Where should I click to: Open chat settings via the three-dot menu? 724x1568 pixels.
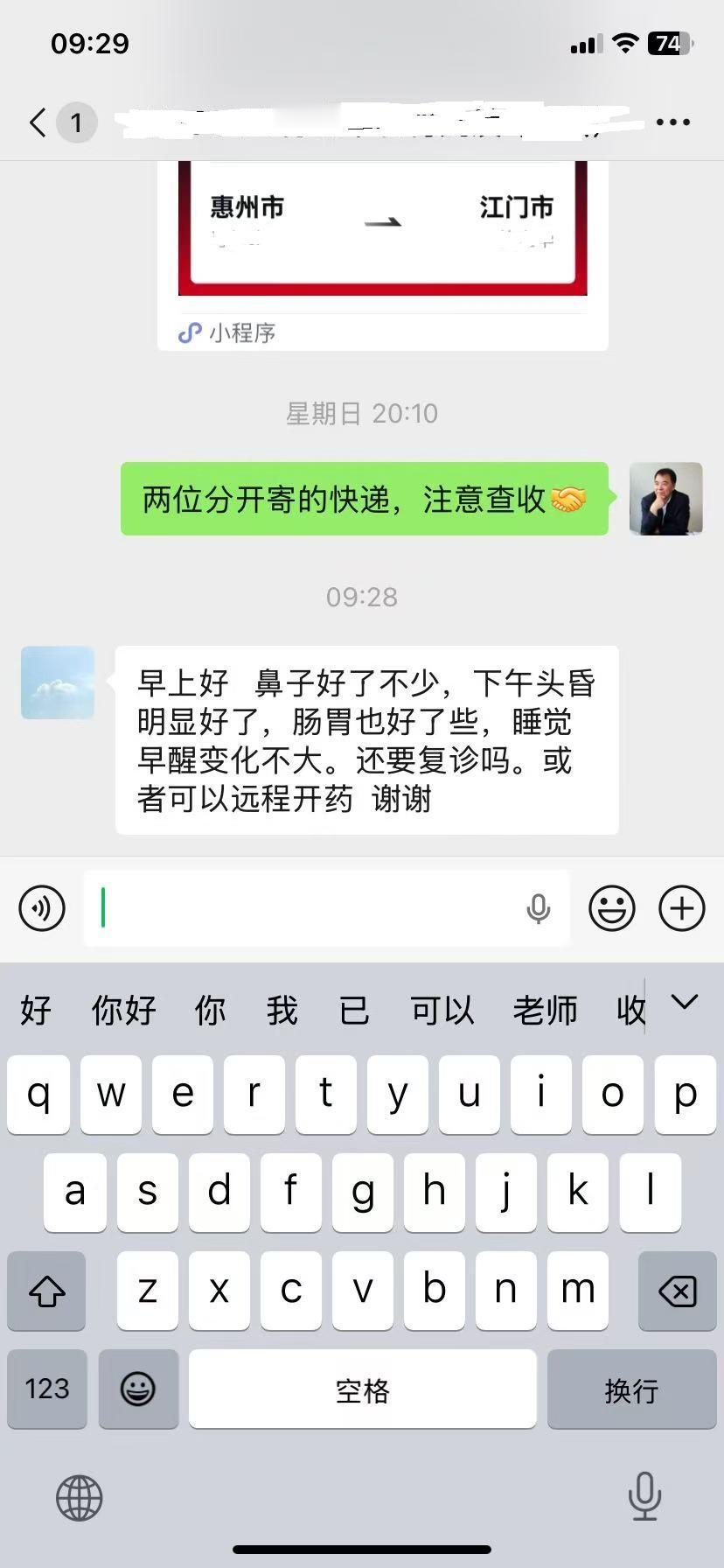tap(672, 122)
